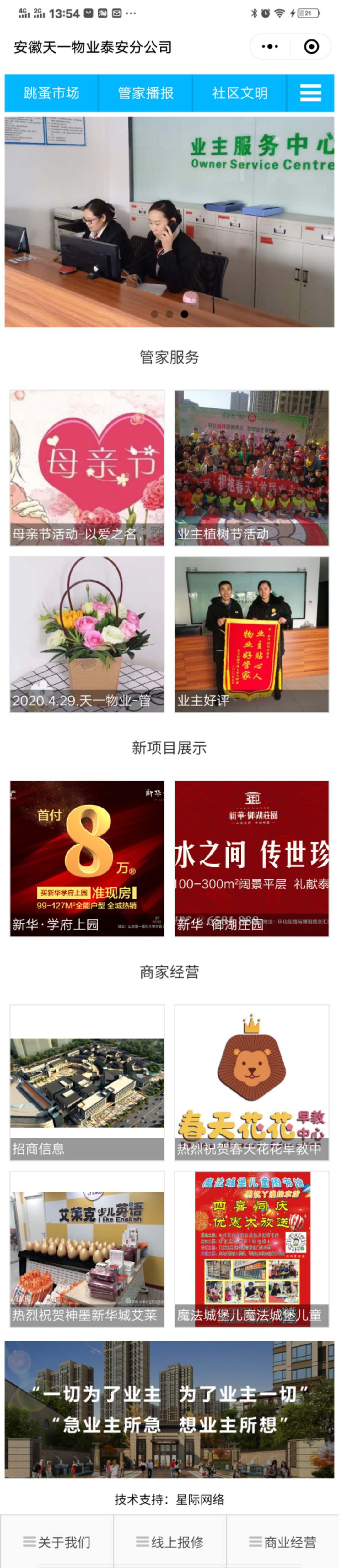View the 业主植树节活动 article
This screenshot has height=1568, width=339.
pos(252,467)
